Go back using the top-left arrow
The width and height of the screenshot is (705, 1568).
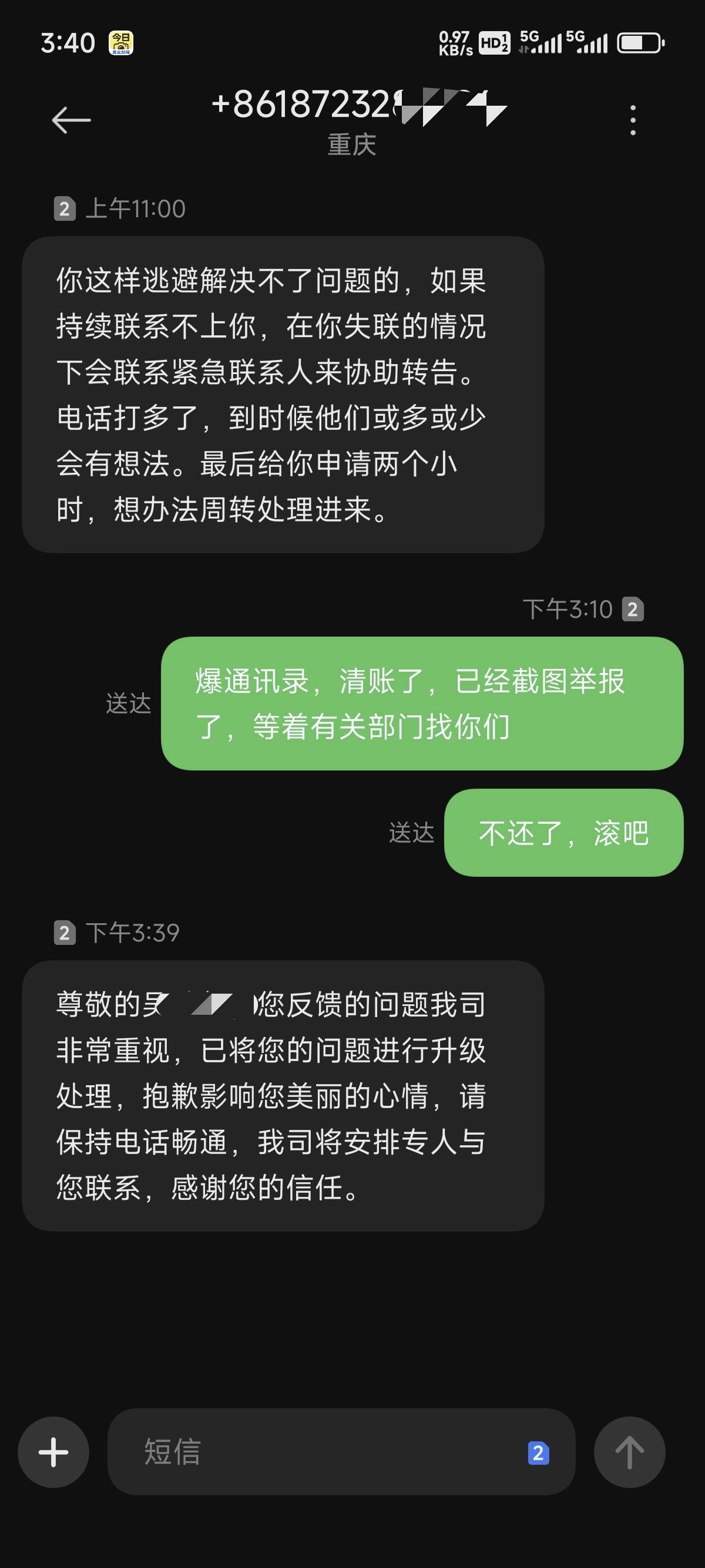click(71, 120)
